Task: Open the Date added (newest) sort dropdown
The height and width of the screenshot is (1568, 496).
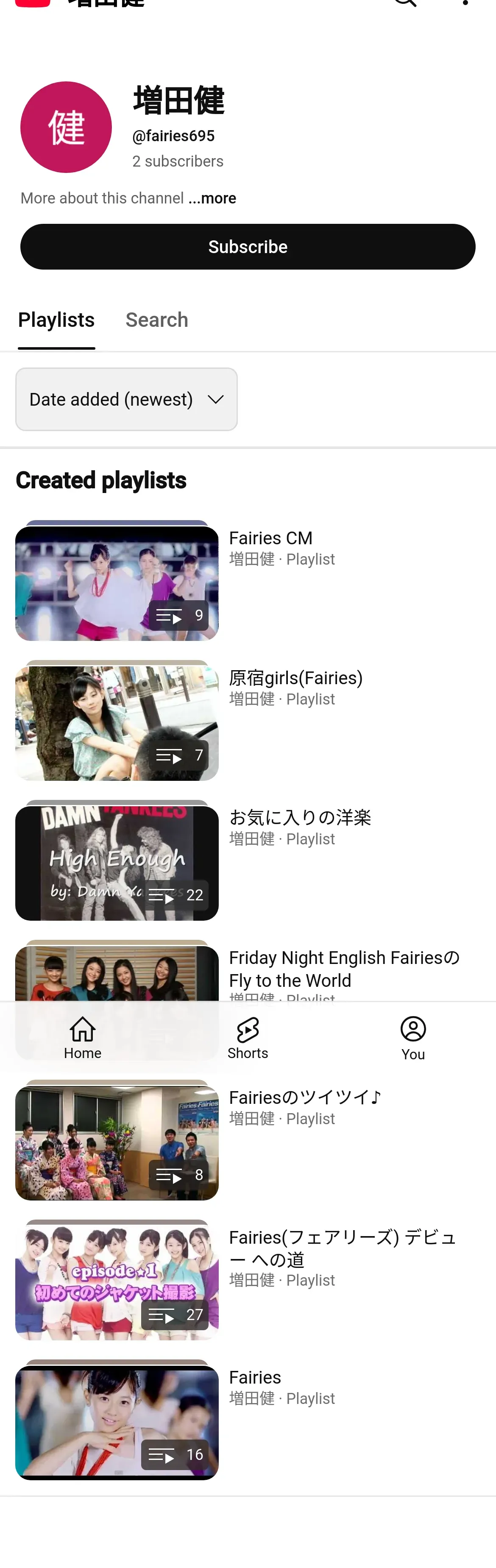Action: point(126,399)
